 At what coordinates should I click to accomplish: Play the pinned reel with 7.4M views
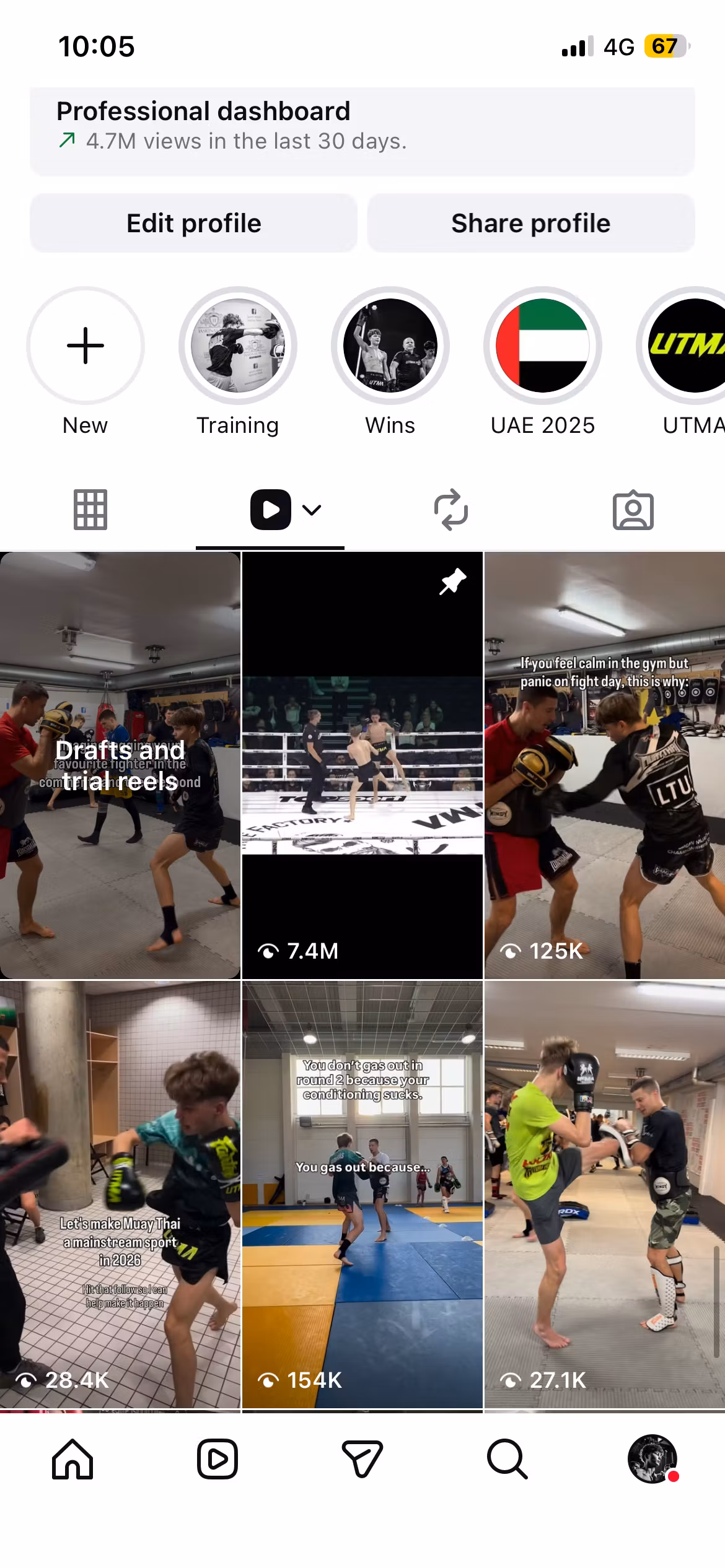(362, 765)
